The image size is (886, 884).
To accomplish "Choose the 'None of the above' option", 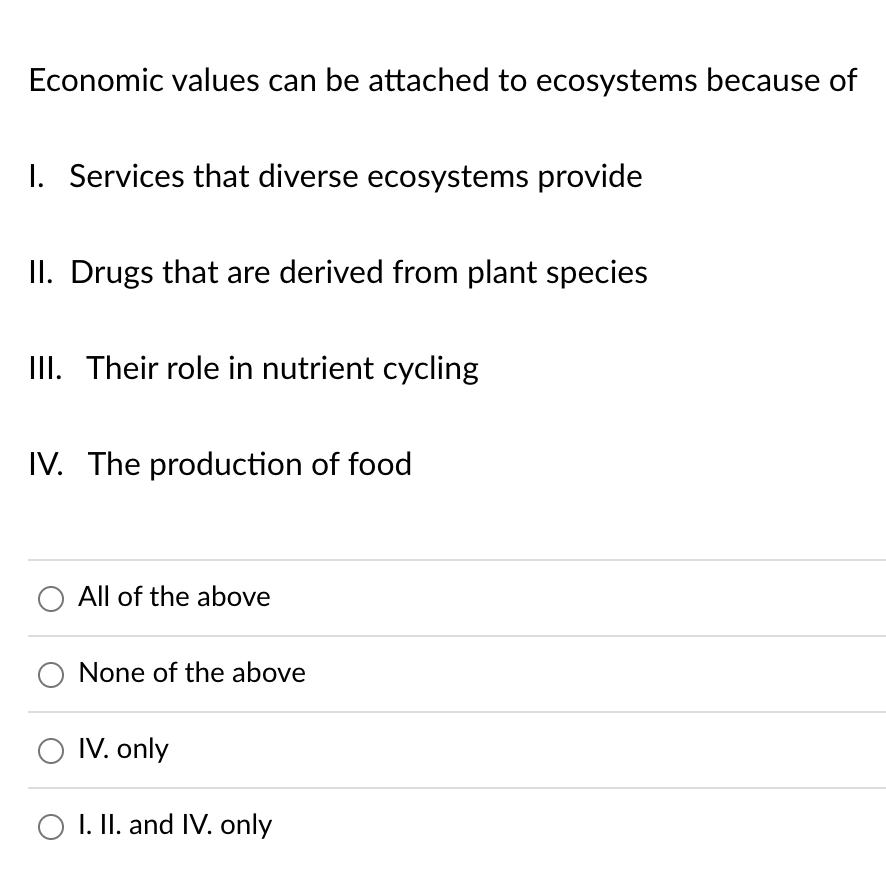I will coord(52,674).
